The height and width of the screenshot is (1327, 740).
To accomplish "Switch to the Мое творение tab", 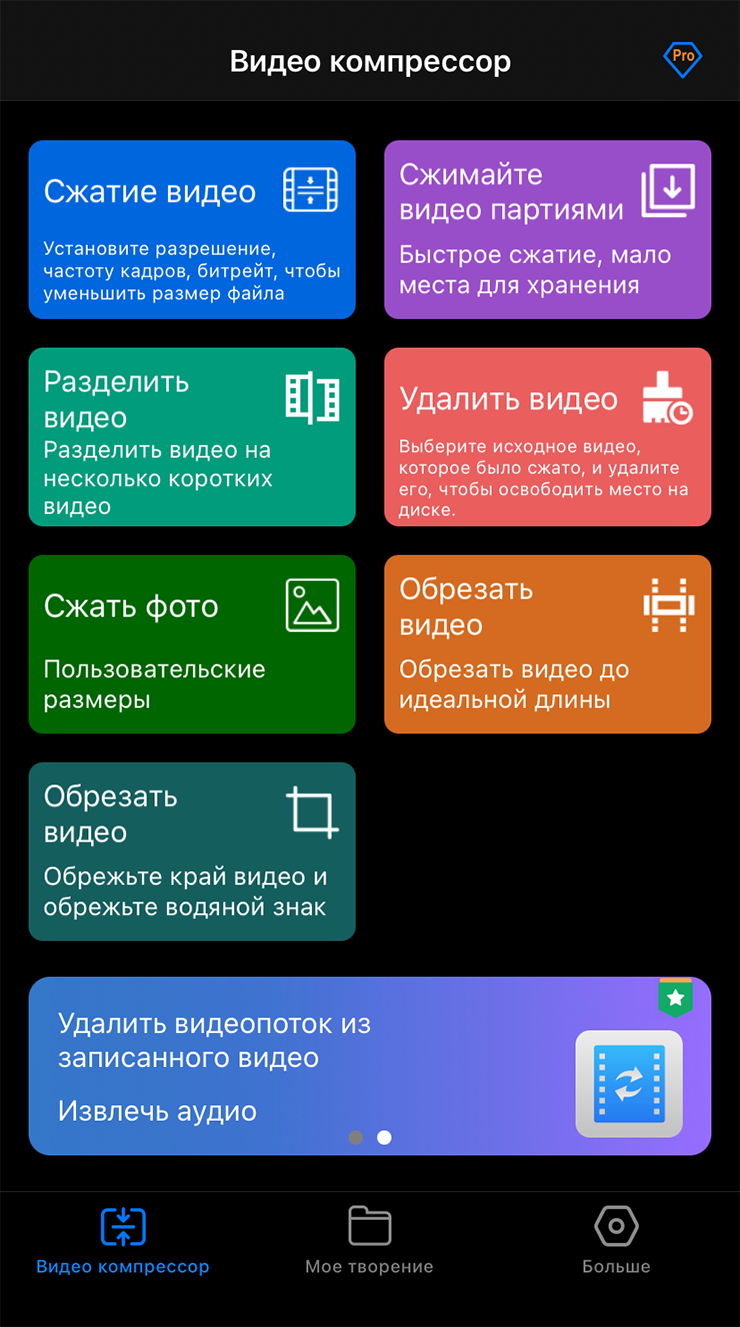I will coord(369,1240).
